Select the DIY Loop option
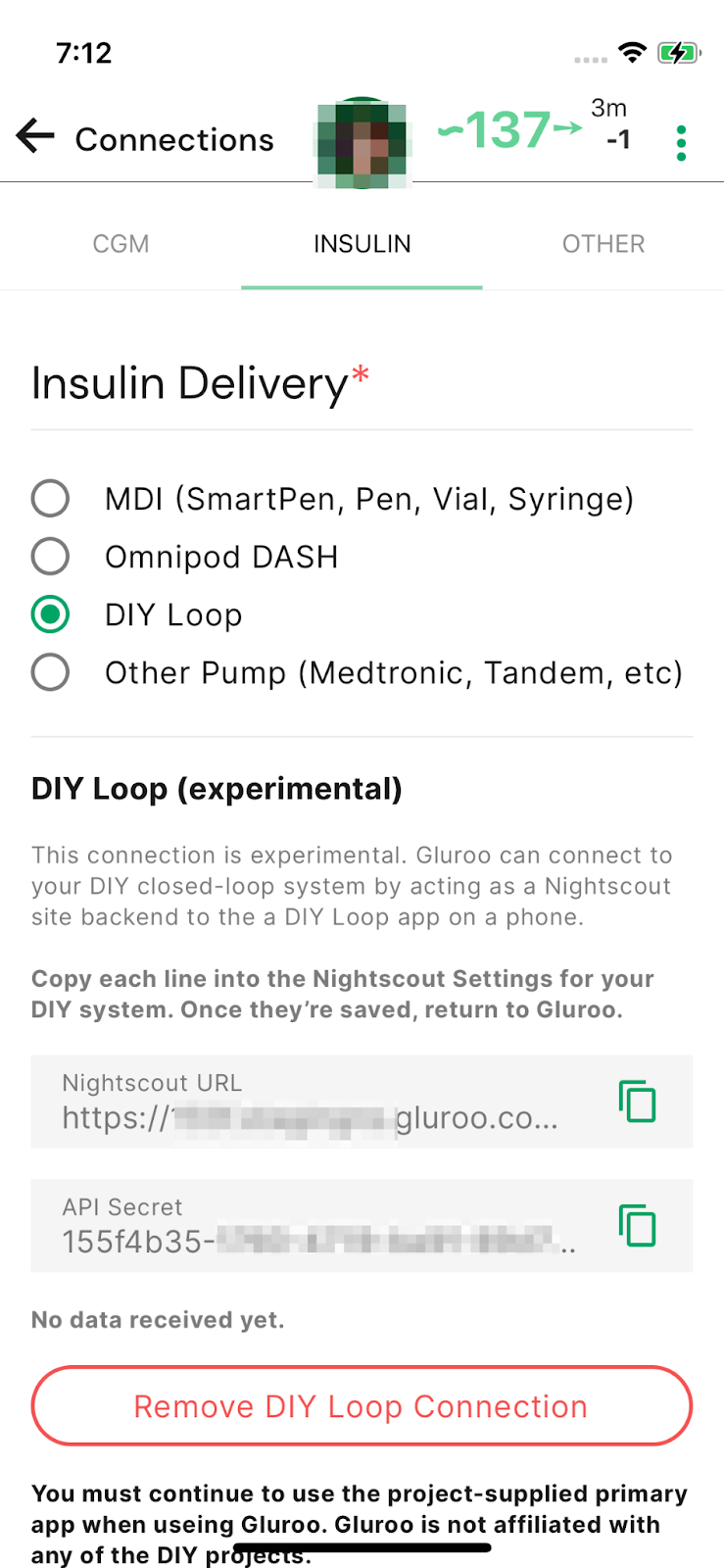The height and width of the screenshot is (1568, 724). coord(50,614)
